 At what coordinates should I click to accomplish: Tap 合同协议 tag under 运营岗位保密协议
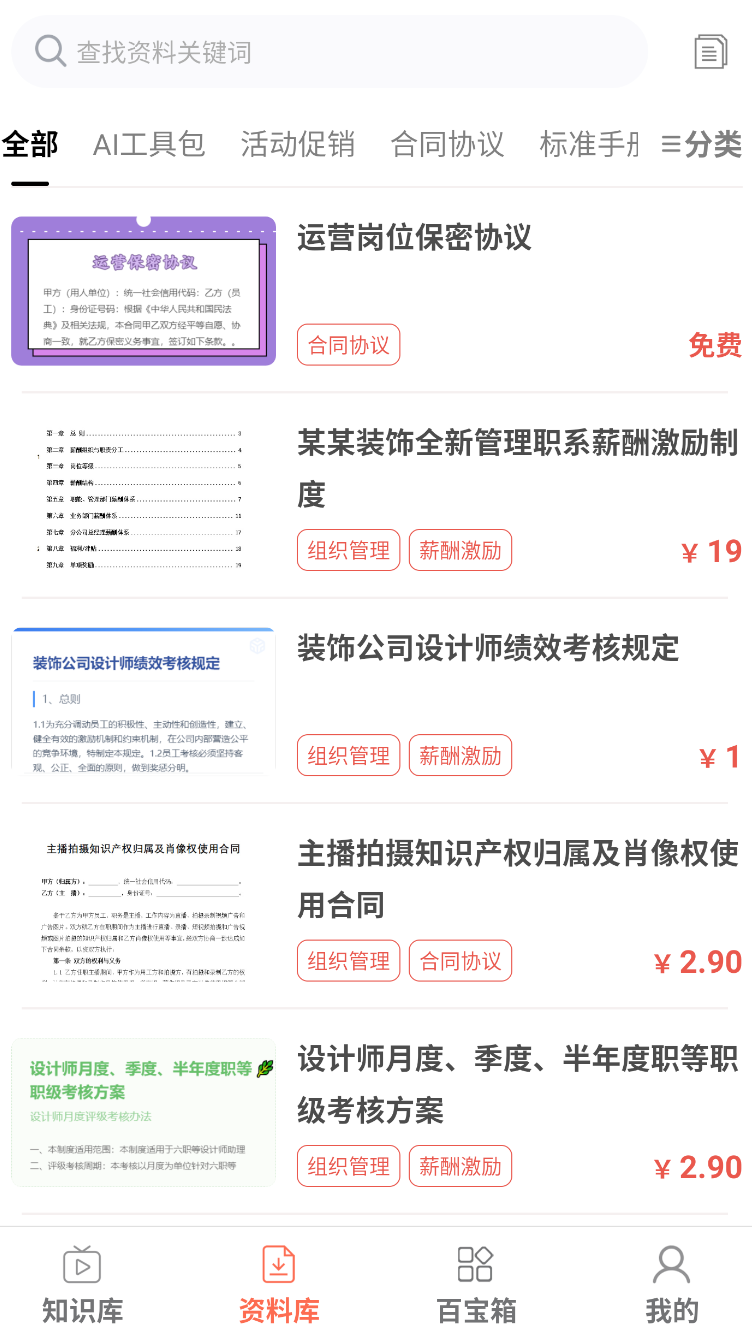[x=348, y=345]
